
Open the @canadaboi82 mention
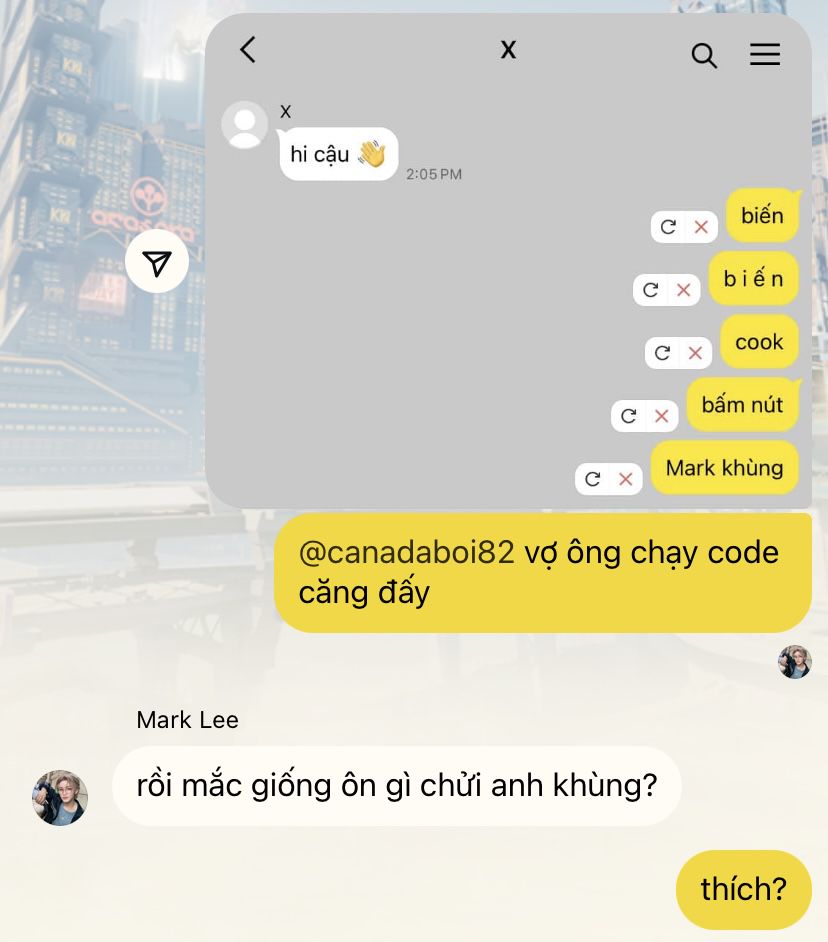(406, 552)
